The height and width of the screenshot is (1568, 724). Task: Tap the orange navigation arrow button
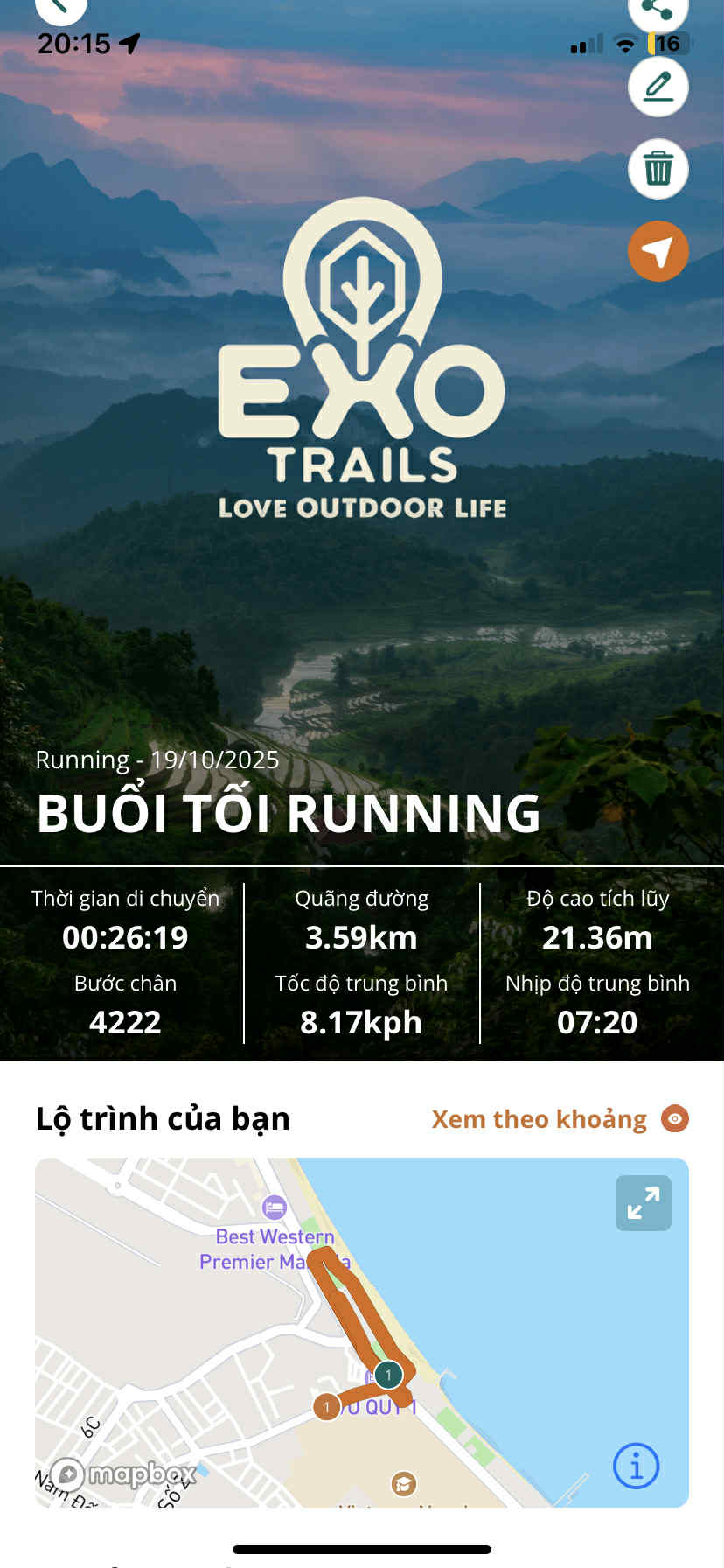tap(658, 251)
